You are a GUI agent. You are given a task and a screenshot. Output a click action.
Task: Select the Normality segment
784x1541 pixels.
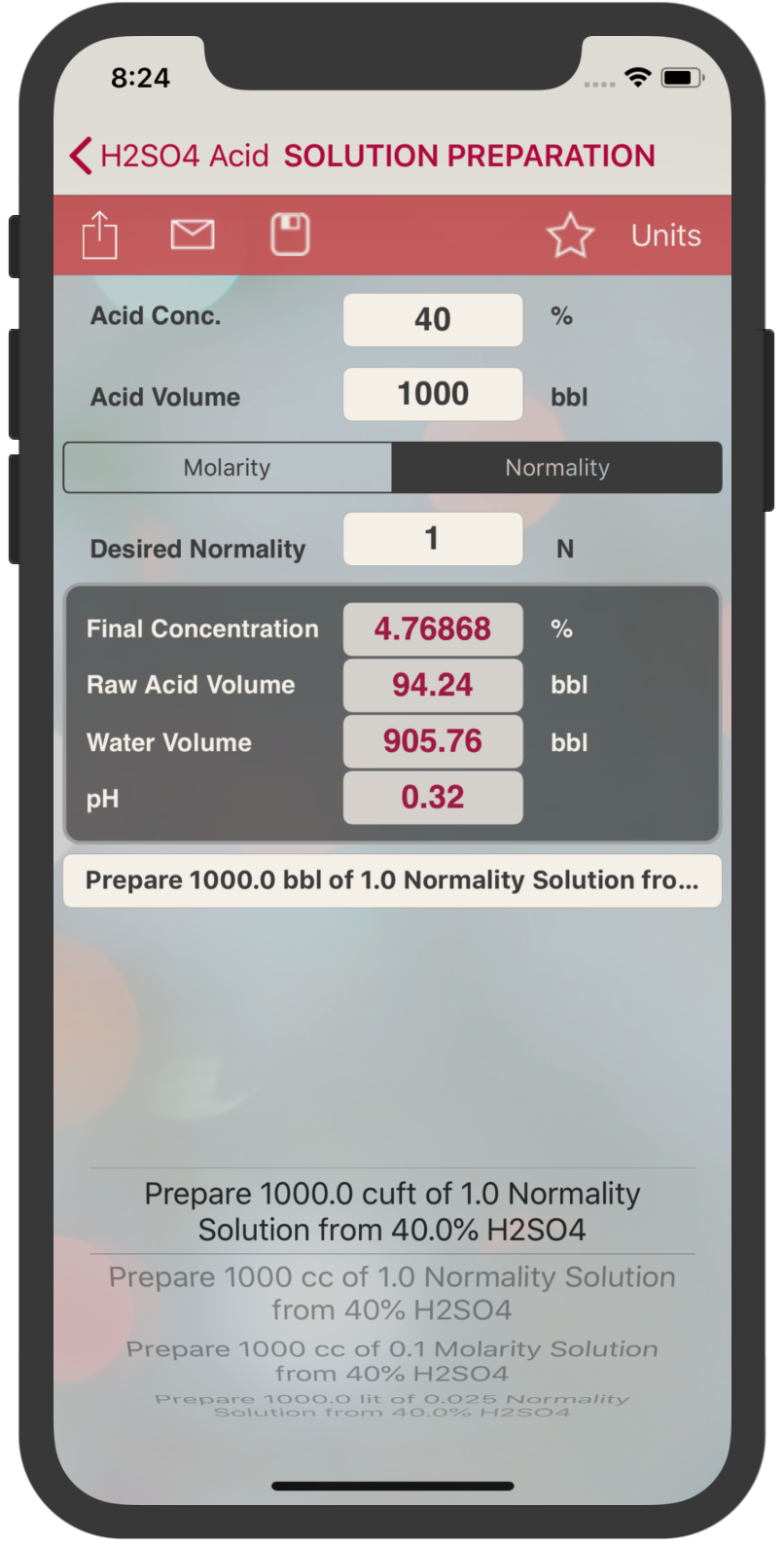(557, 468)
